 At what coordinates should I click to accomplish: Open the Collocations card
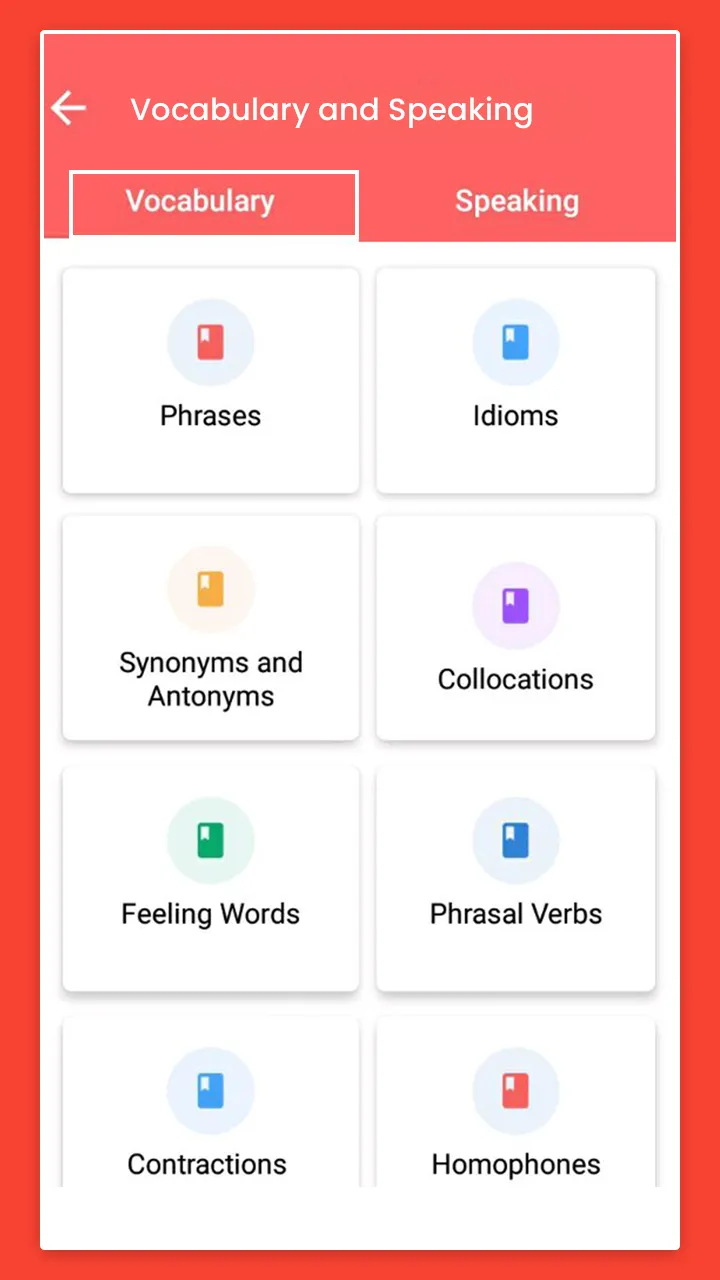[516, 628]
